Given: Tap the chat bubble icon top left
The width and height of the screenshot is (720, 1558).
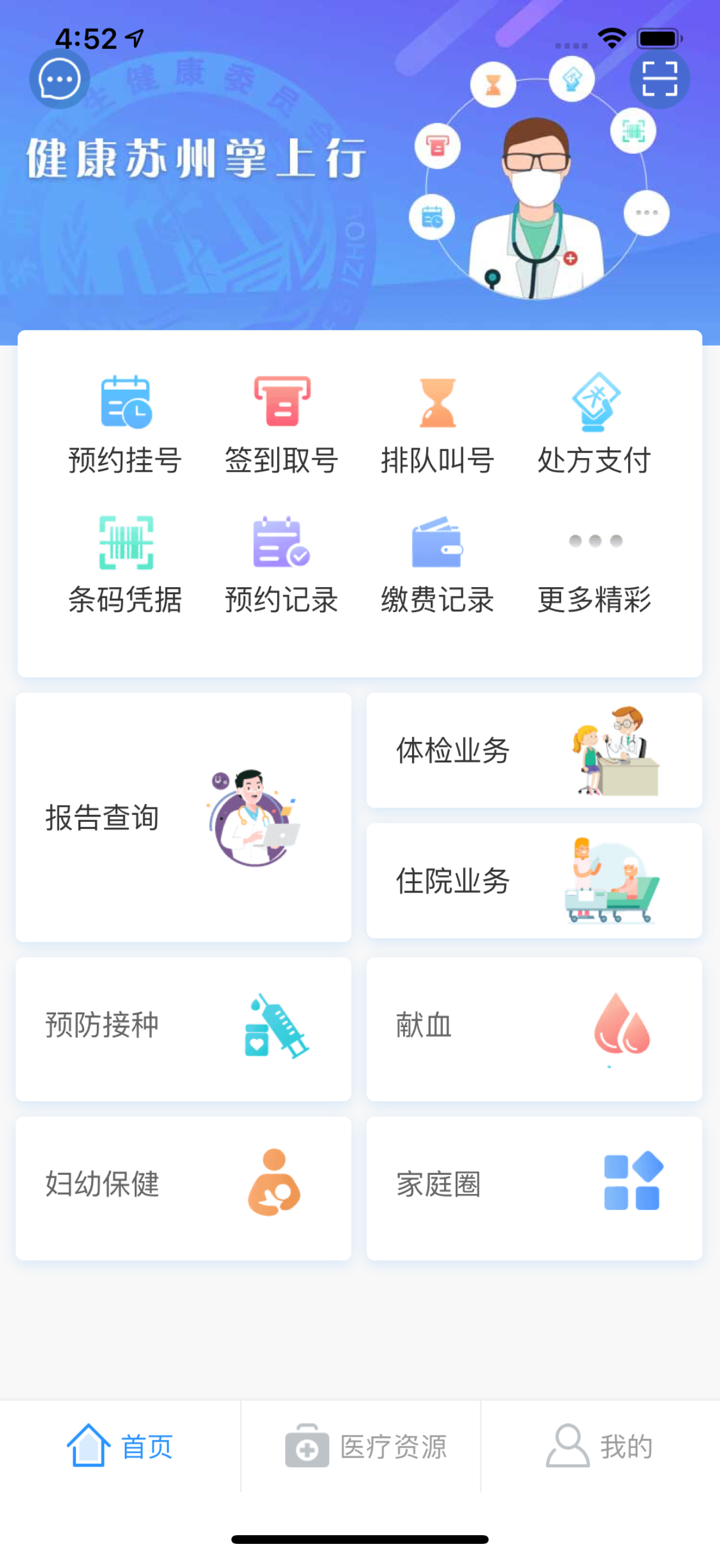Looking at the screenshot, I should (59, 78).
